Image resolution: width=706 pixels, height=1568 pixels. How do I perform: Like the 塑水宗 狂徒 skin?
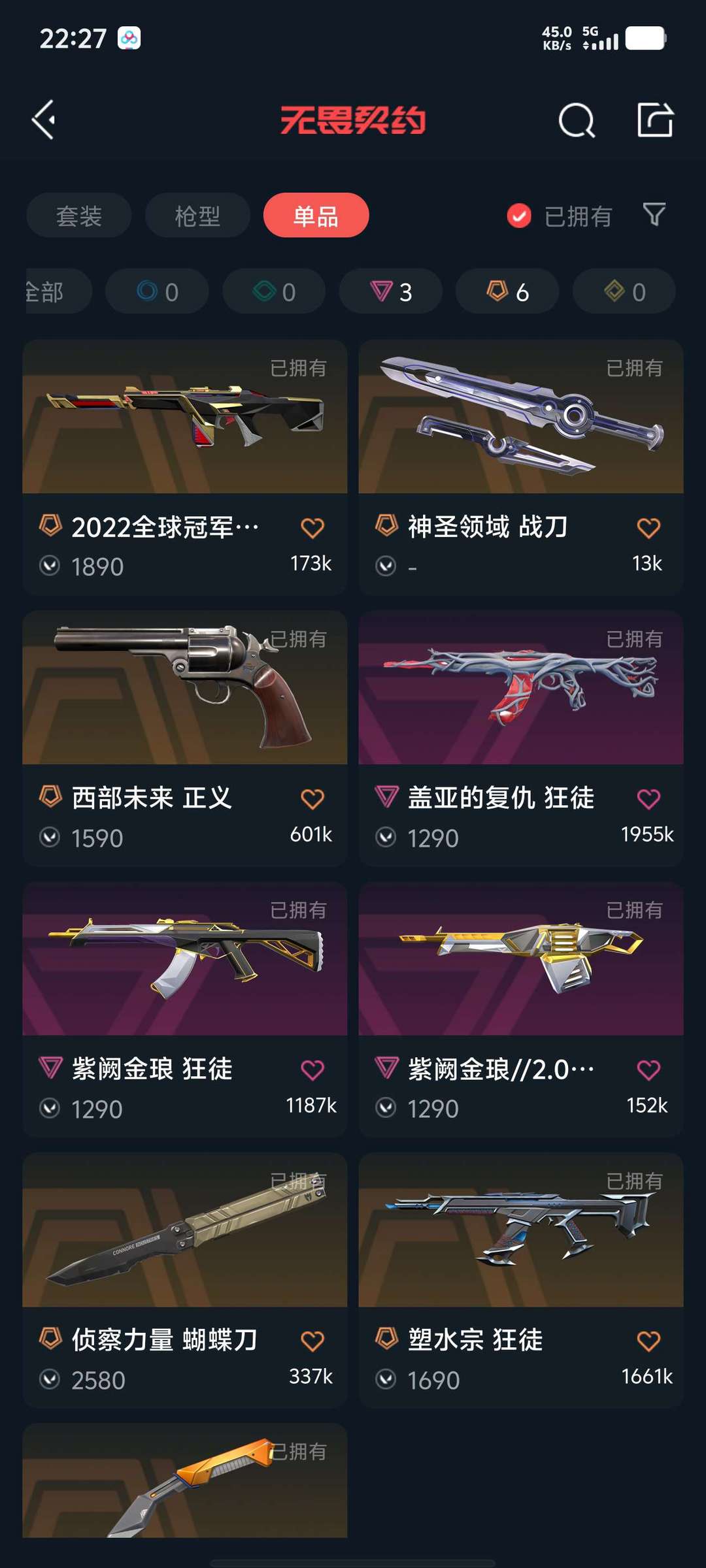[x=648, y=1341]
